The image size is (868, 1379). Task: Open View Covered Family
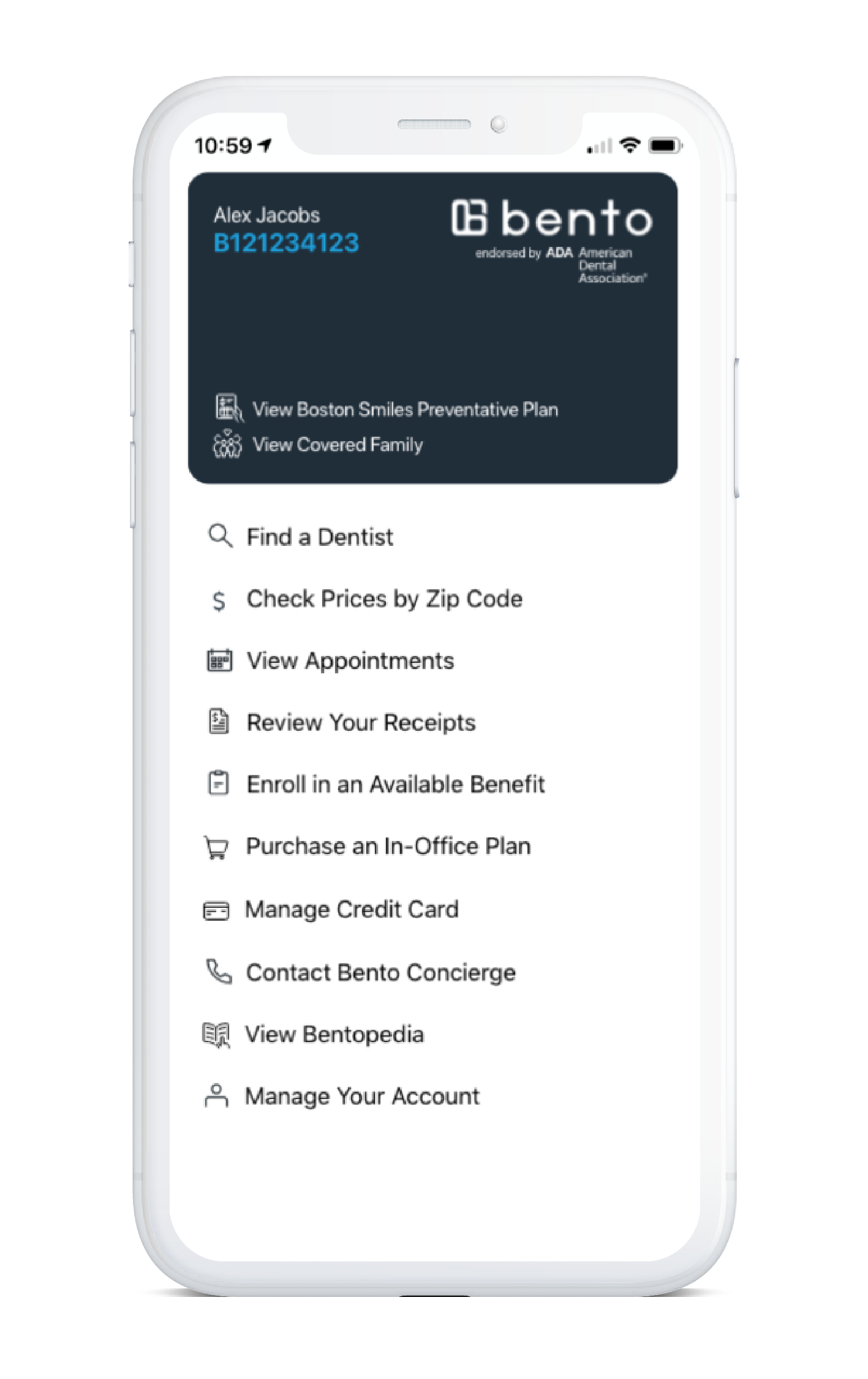[337, 445]
